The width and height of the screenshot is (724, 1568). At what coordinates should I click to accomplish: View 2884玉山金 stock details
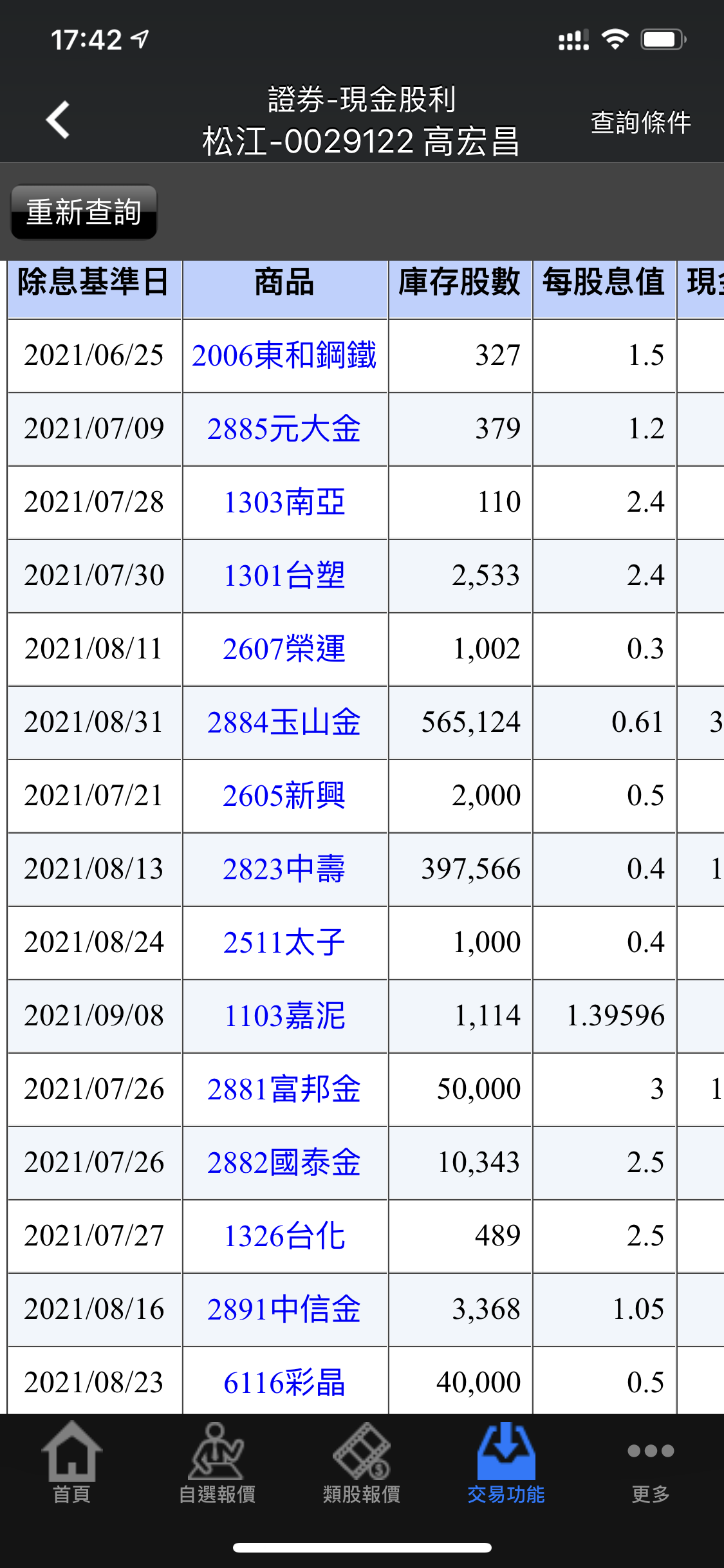click(284, 722)
